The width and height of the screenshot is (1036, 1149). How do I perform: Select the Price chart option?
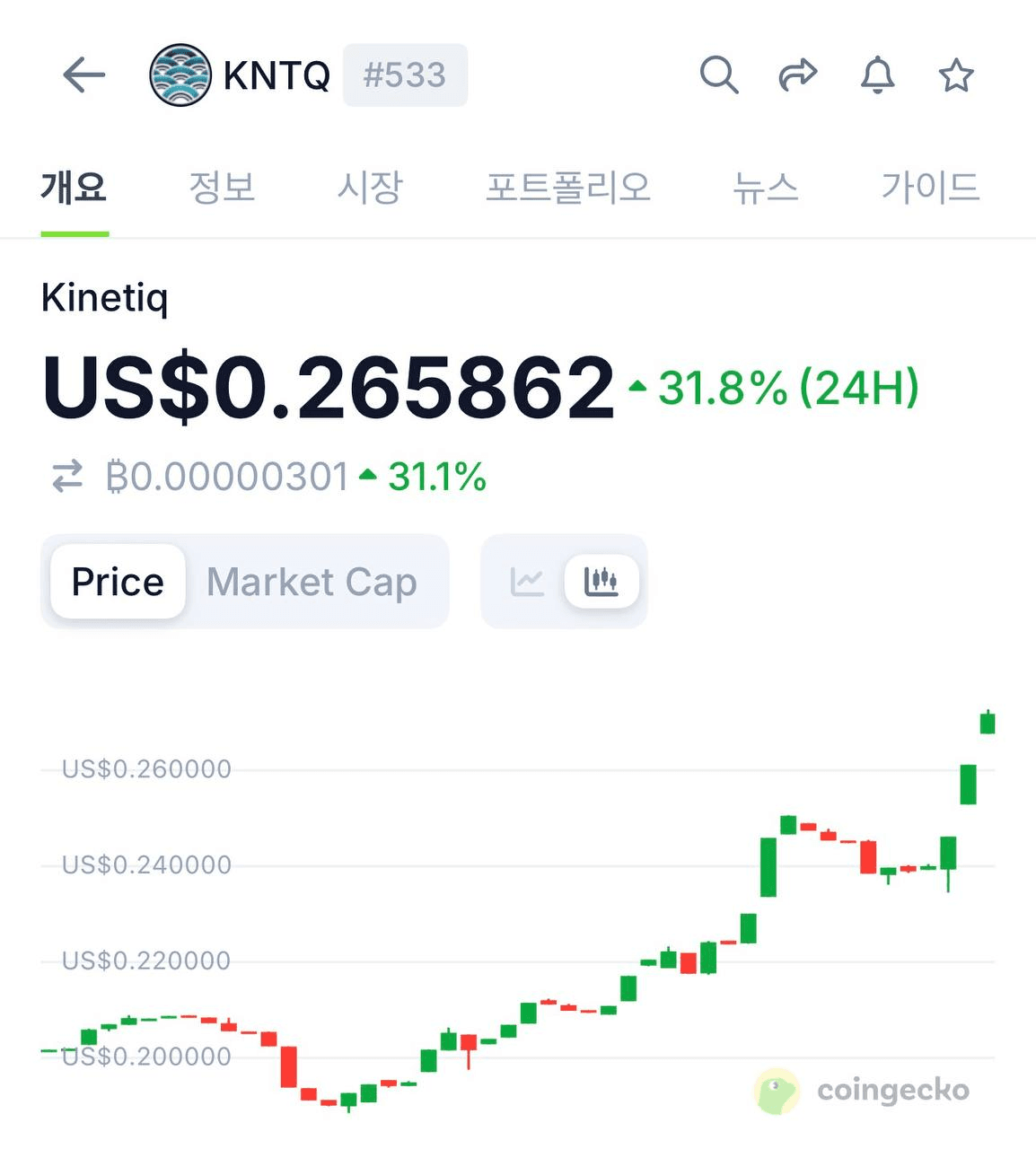coord(118,582)
